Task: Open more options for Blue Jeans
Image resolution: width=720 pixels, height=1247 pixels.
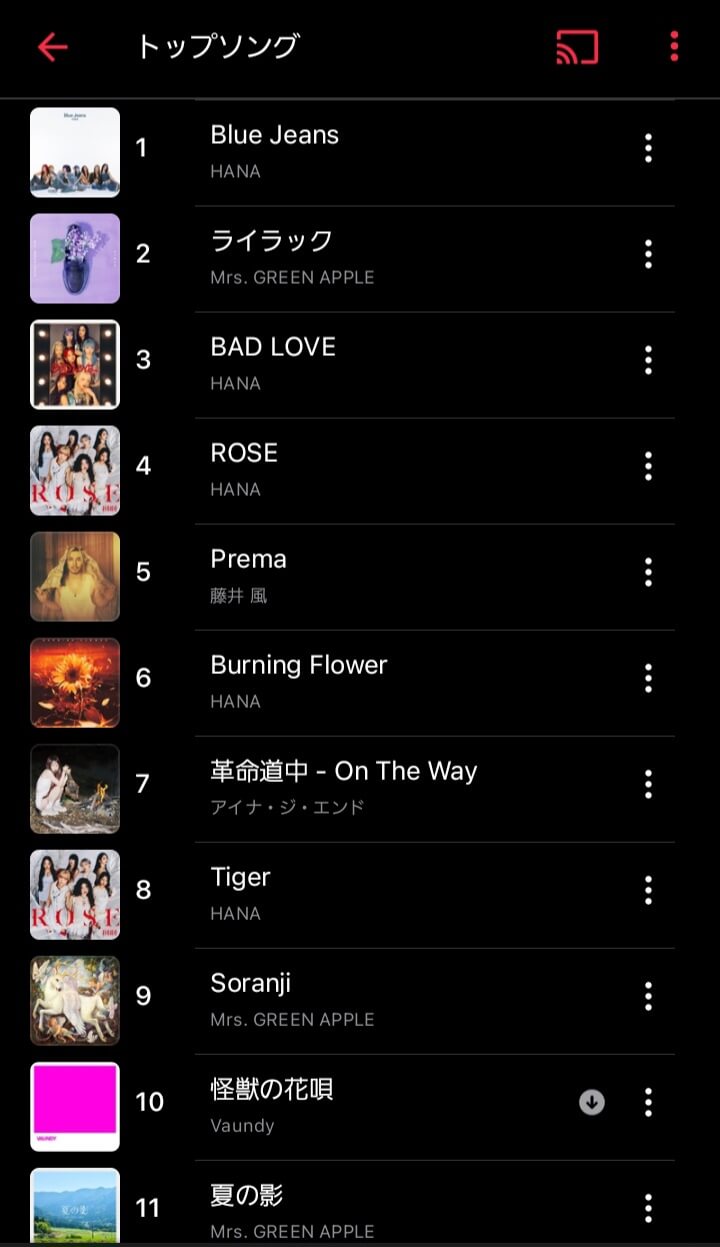Action: tap(648, 148)
